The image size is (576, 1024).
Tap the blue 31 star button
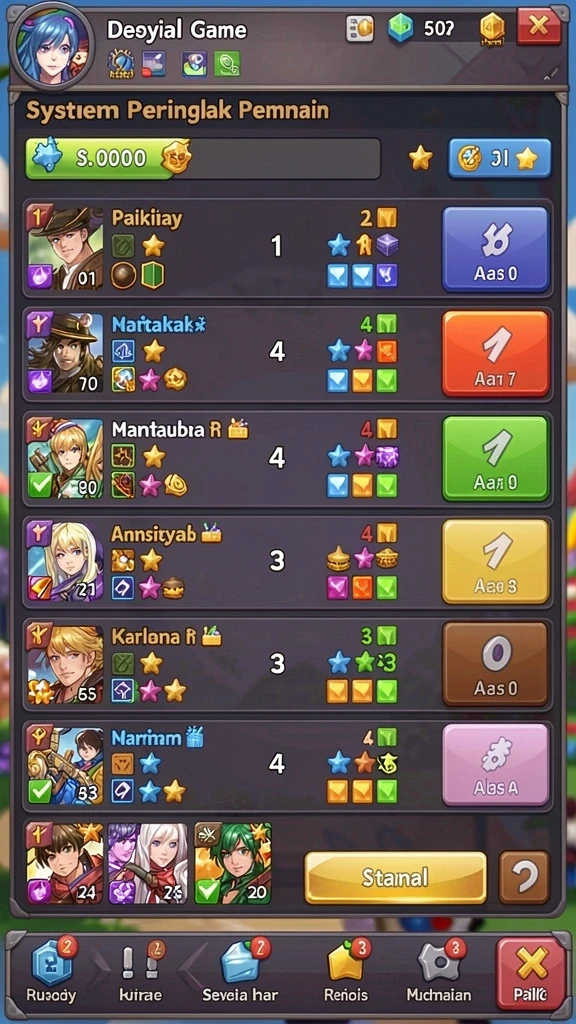click(500, 158)
